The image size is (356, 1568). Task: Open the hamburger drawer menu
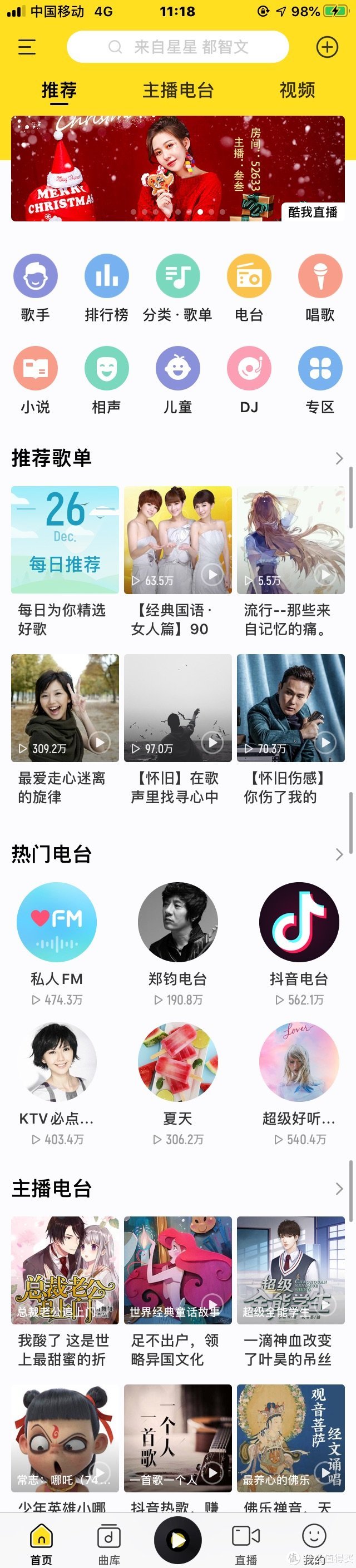point(27,47)
